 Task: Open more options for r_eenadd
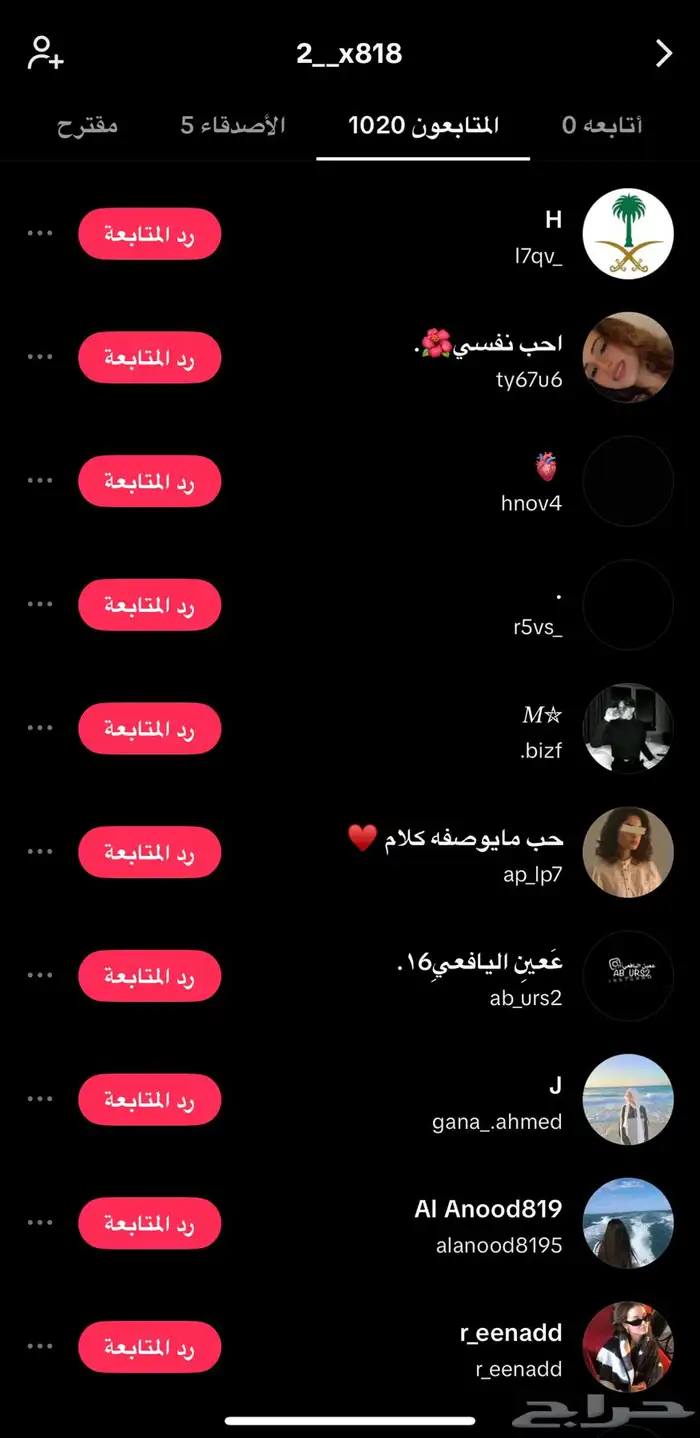coord(40,1347)
